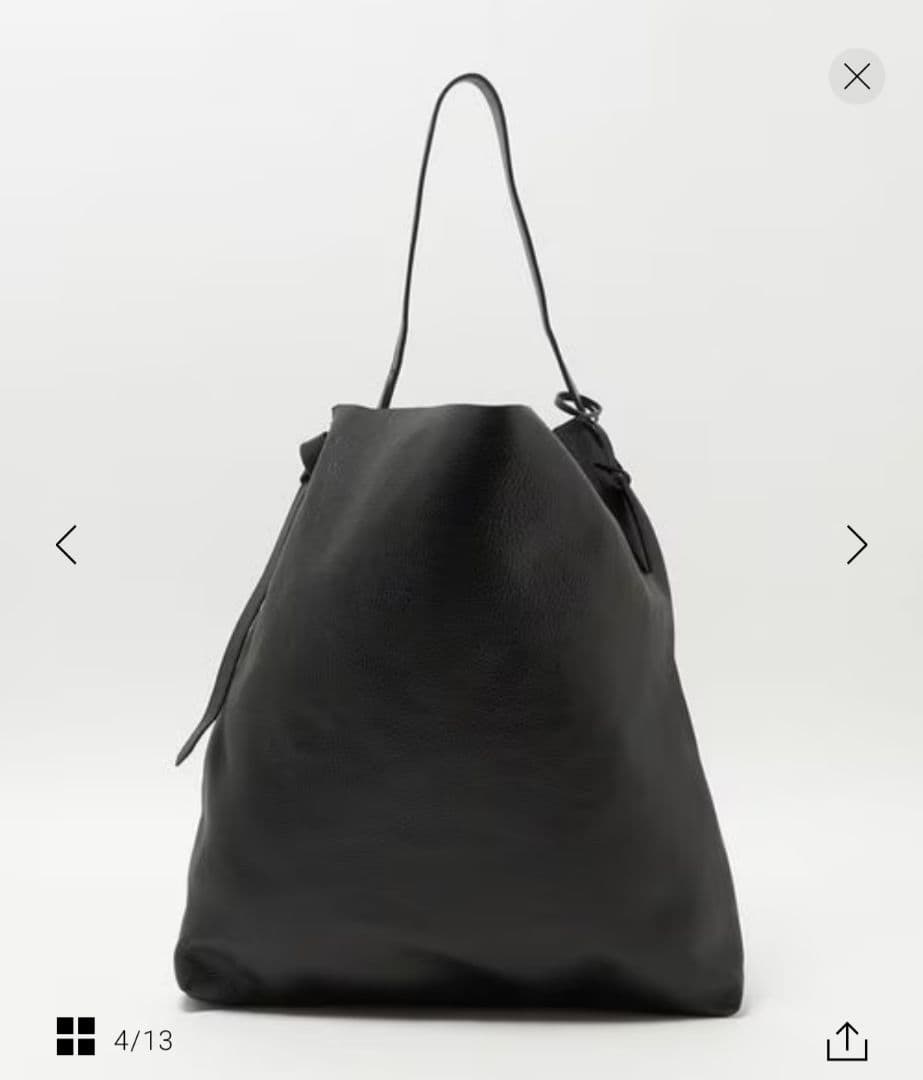Screen dimensions: 923x1080
Task: Activate the export icon at bottom right
Action: tap(849, 1041)
